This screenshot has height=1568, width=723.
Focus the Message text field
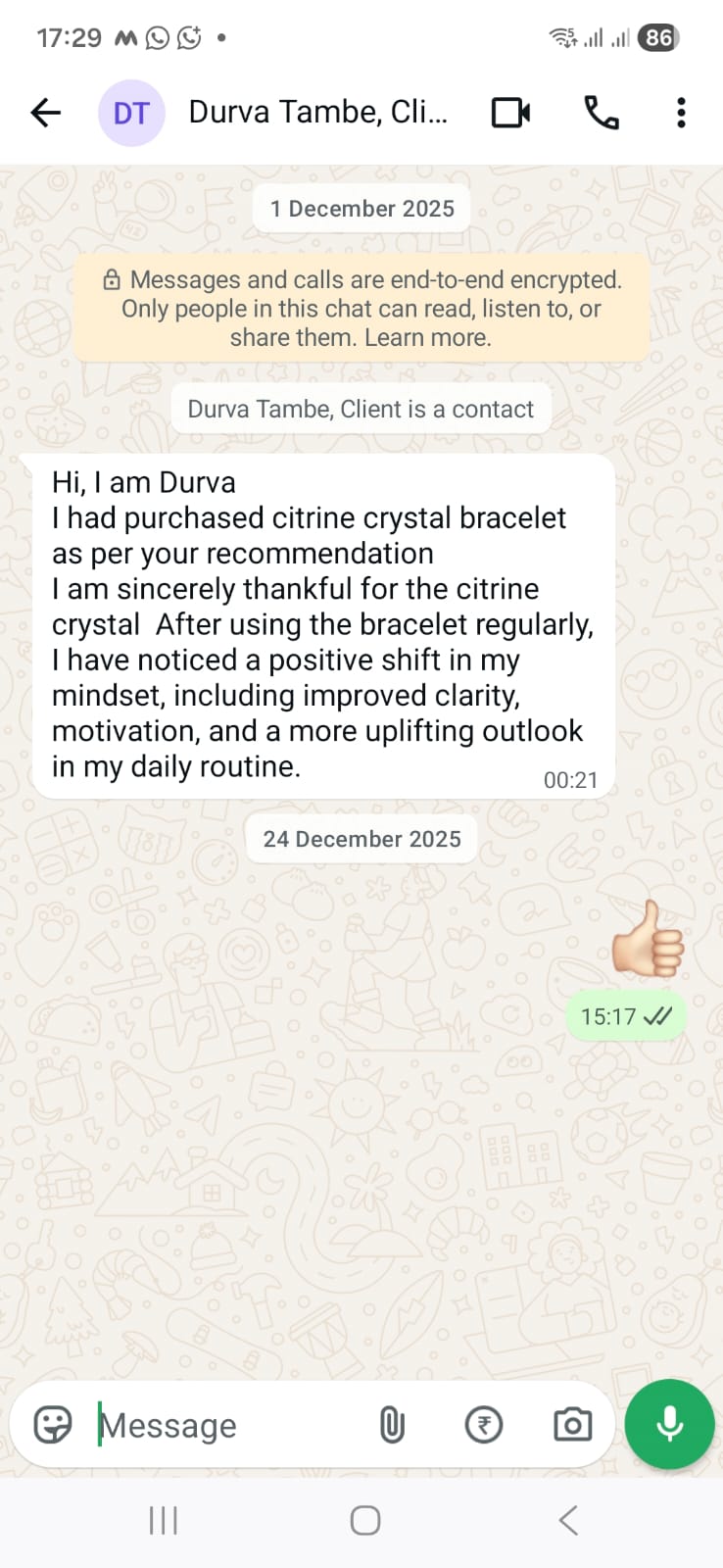tap(230, 1425)
